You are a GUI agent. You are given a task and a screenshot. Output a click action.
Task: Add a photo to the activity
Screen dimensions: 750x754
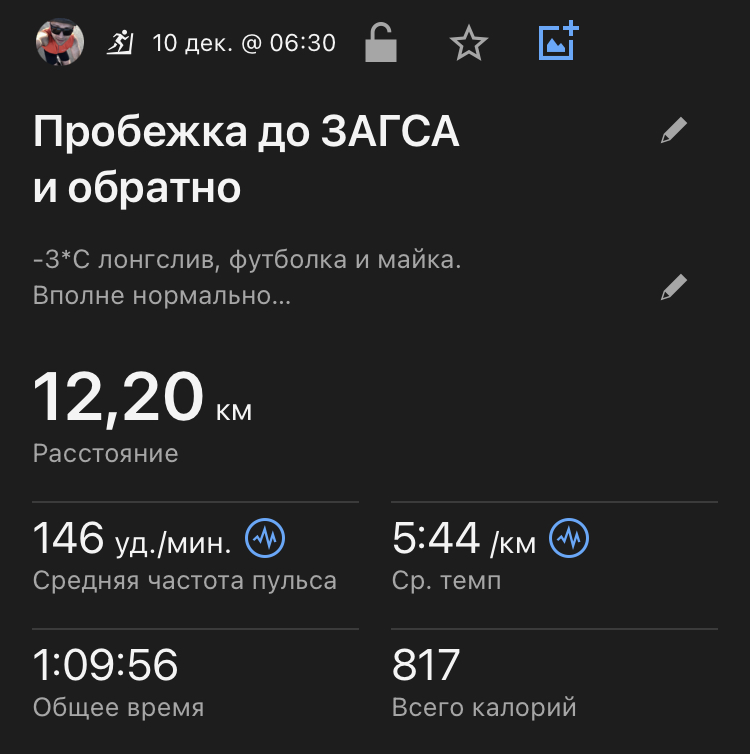point(559,42)
